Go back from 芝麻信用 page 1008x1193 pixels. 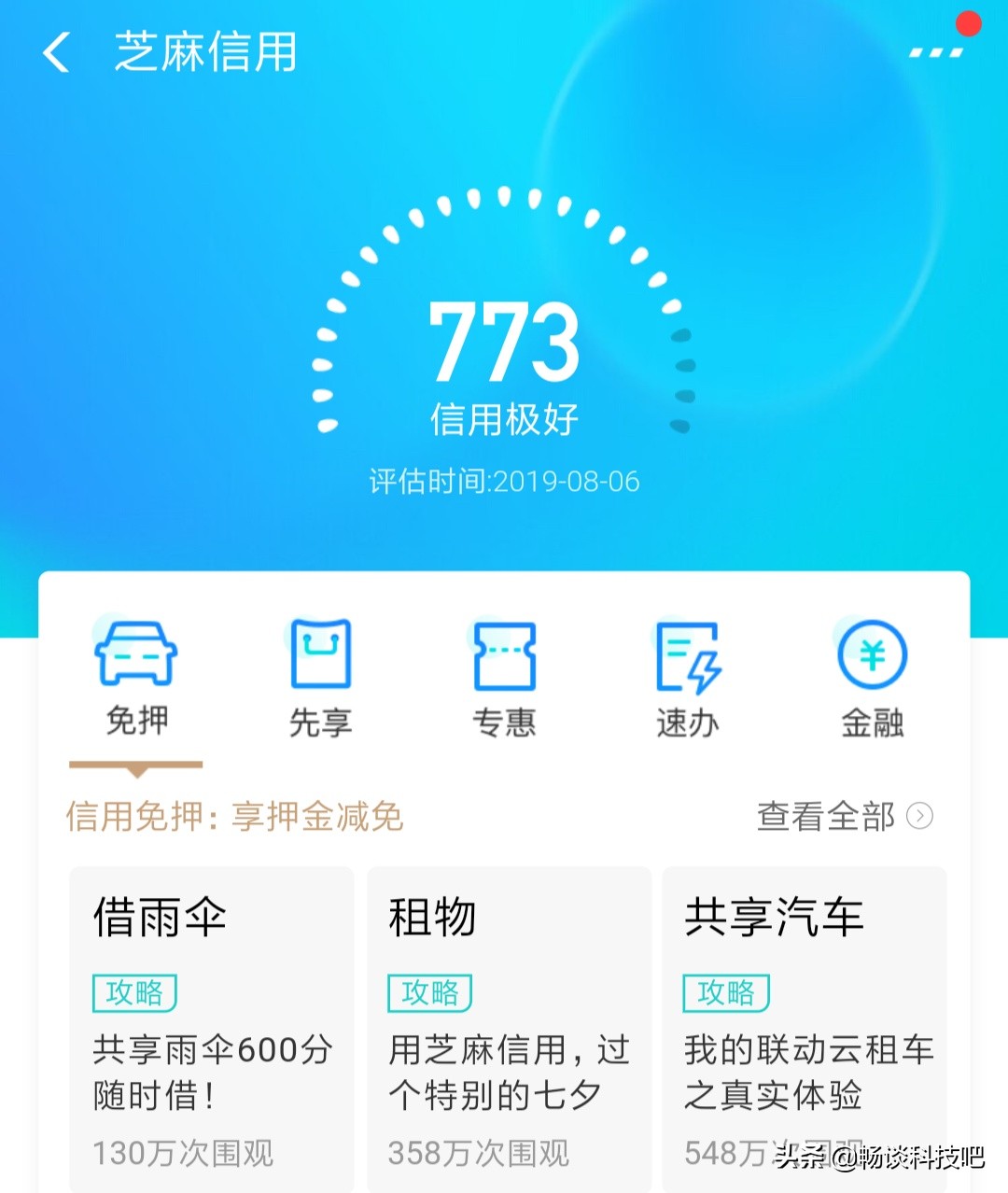tap(58, 52)
